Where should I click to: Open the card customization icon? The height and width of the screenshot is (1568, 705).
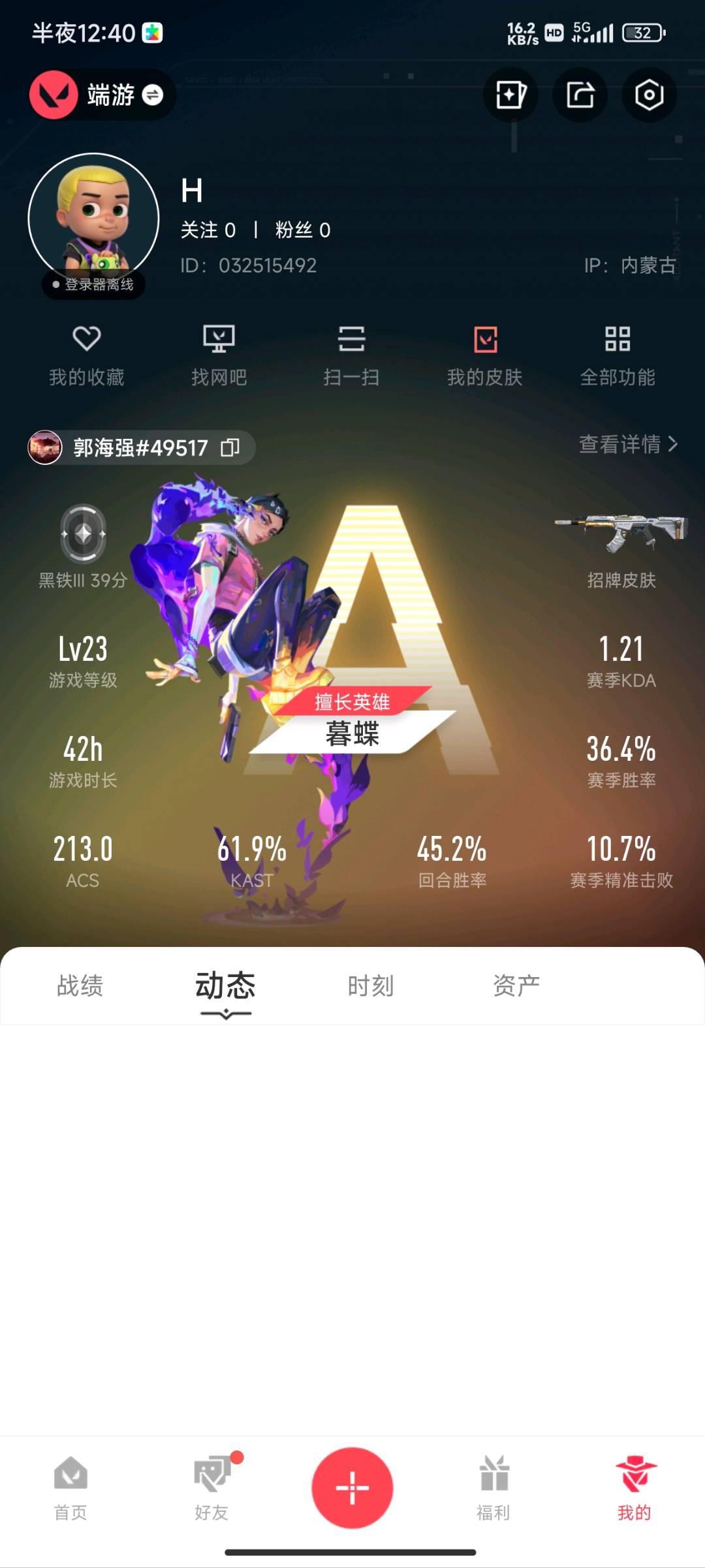tap(510, 95)
